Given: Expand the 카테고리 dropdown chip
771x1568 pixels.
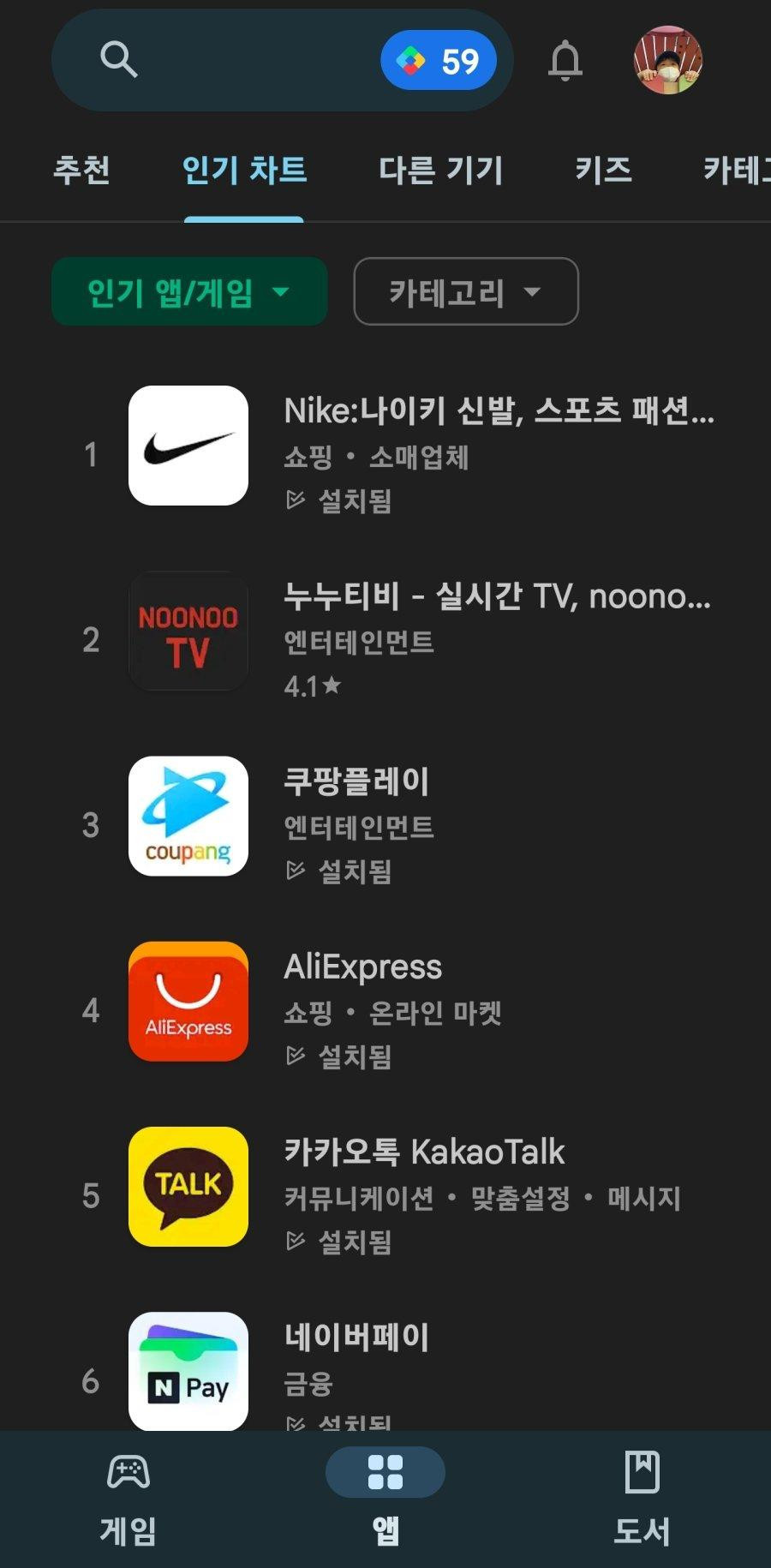Looking at the screenshot, I should (465, 292).
